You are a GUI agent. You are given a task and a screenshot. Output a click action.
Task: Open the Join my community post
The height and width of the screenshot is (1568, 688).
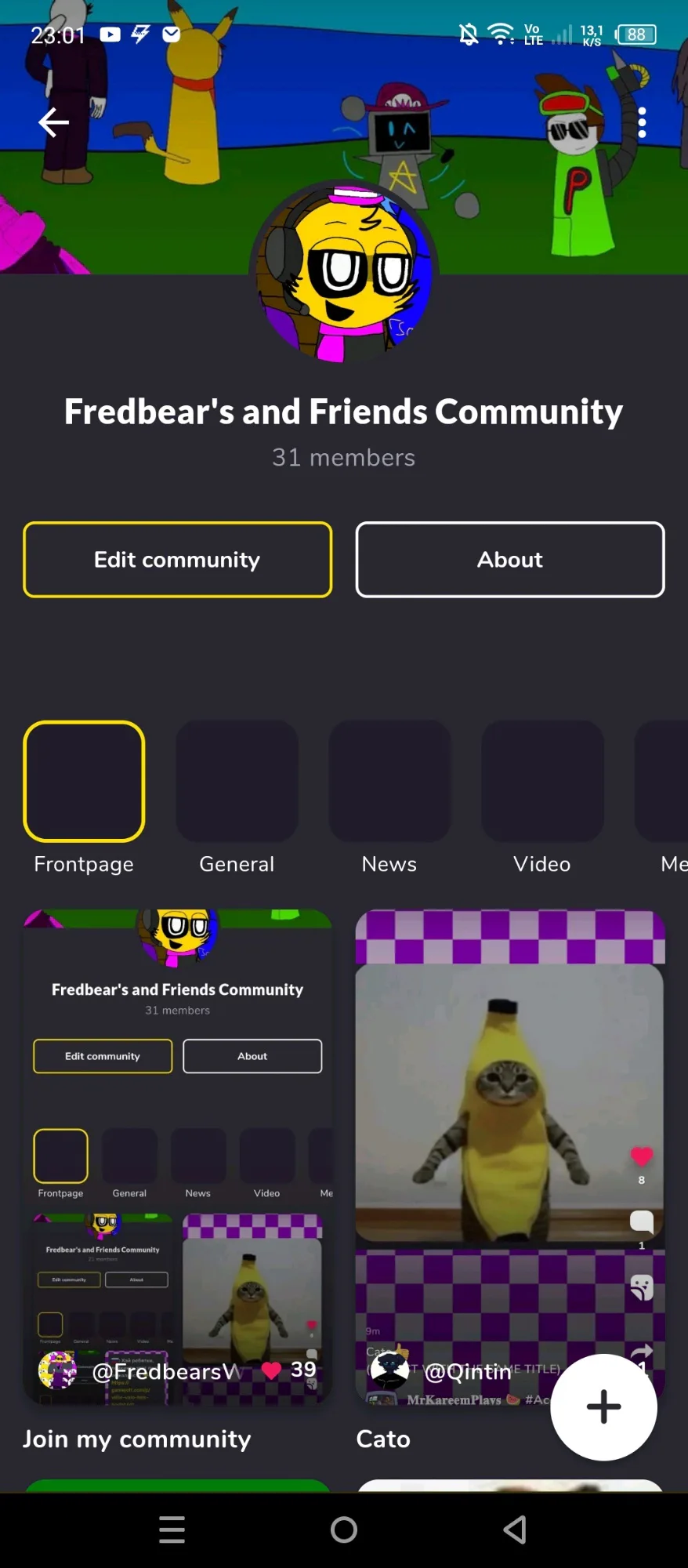point(178,1157)
